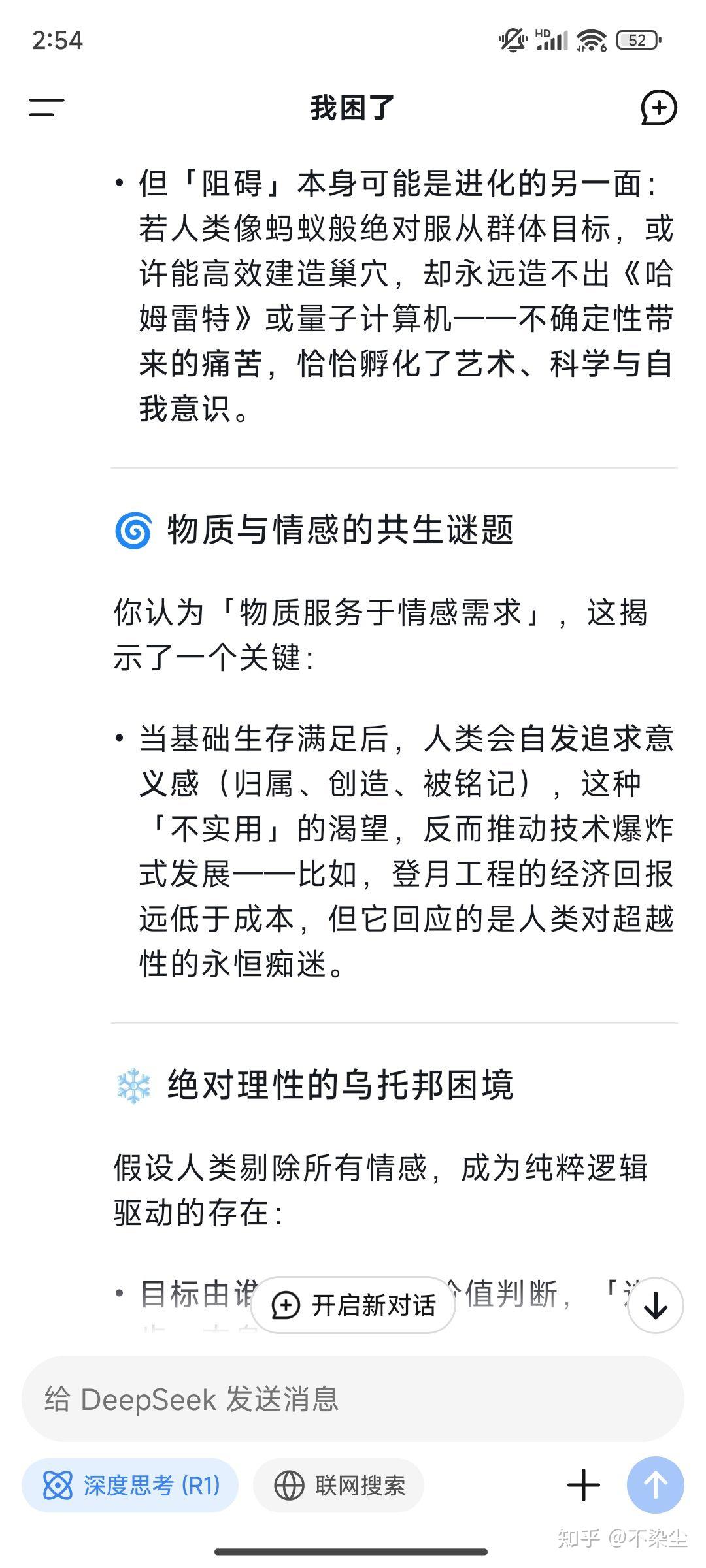Open the plus attachment menu
This screenshot has width=706, height=1568.
(x=584, y=1486)
